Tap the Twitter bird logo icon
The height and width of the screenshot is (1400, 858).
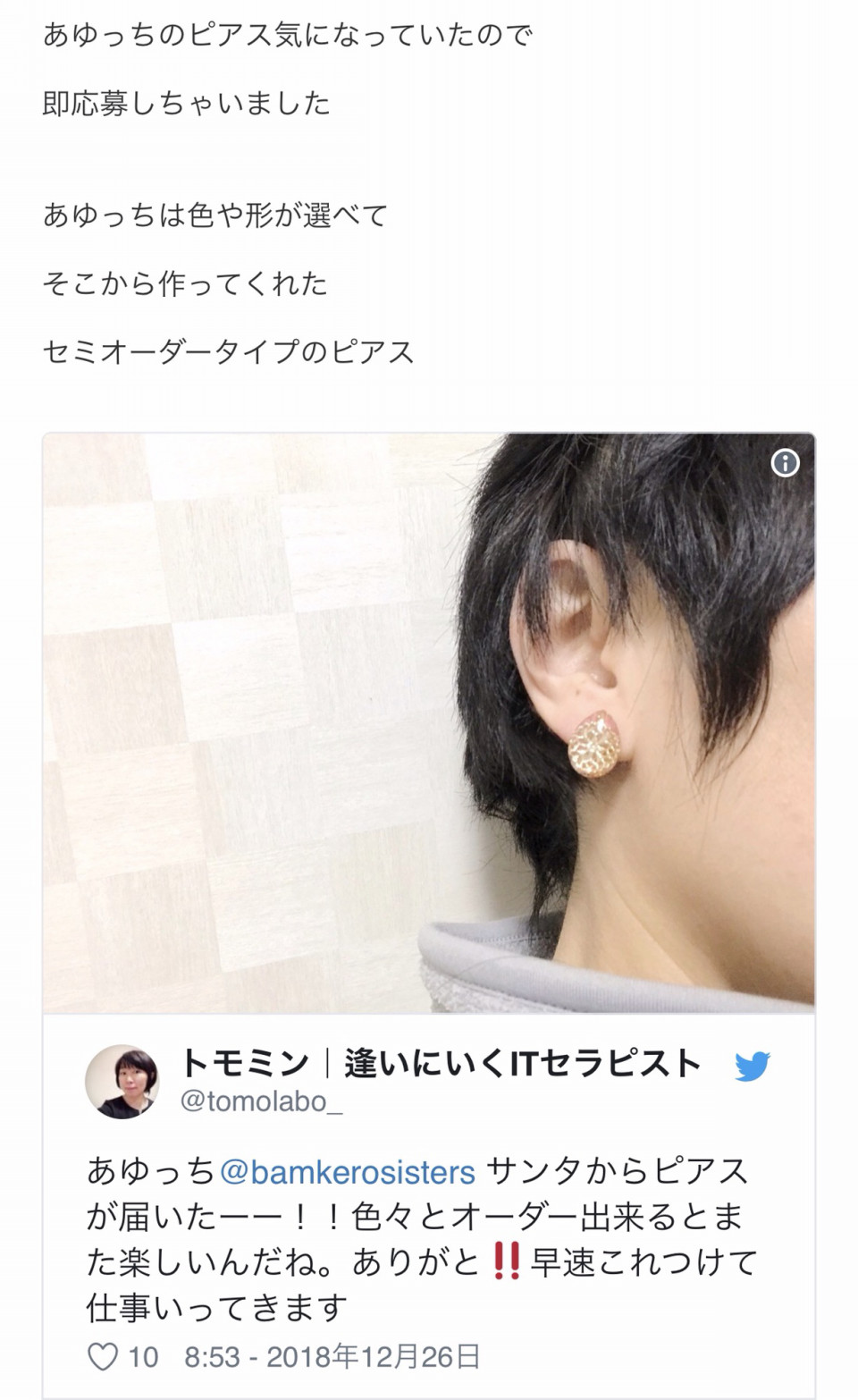pos(752,1066)
